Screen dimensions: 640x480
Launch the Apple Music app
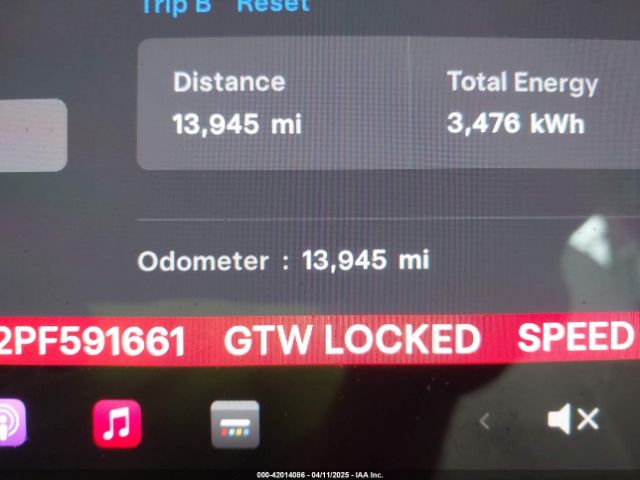click(x=117, y=423)
